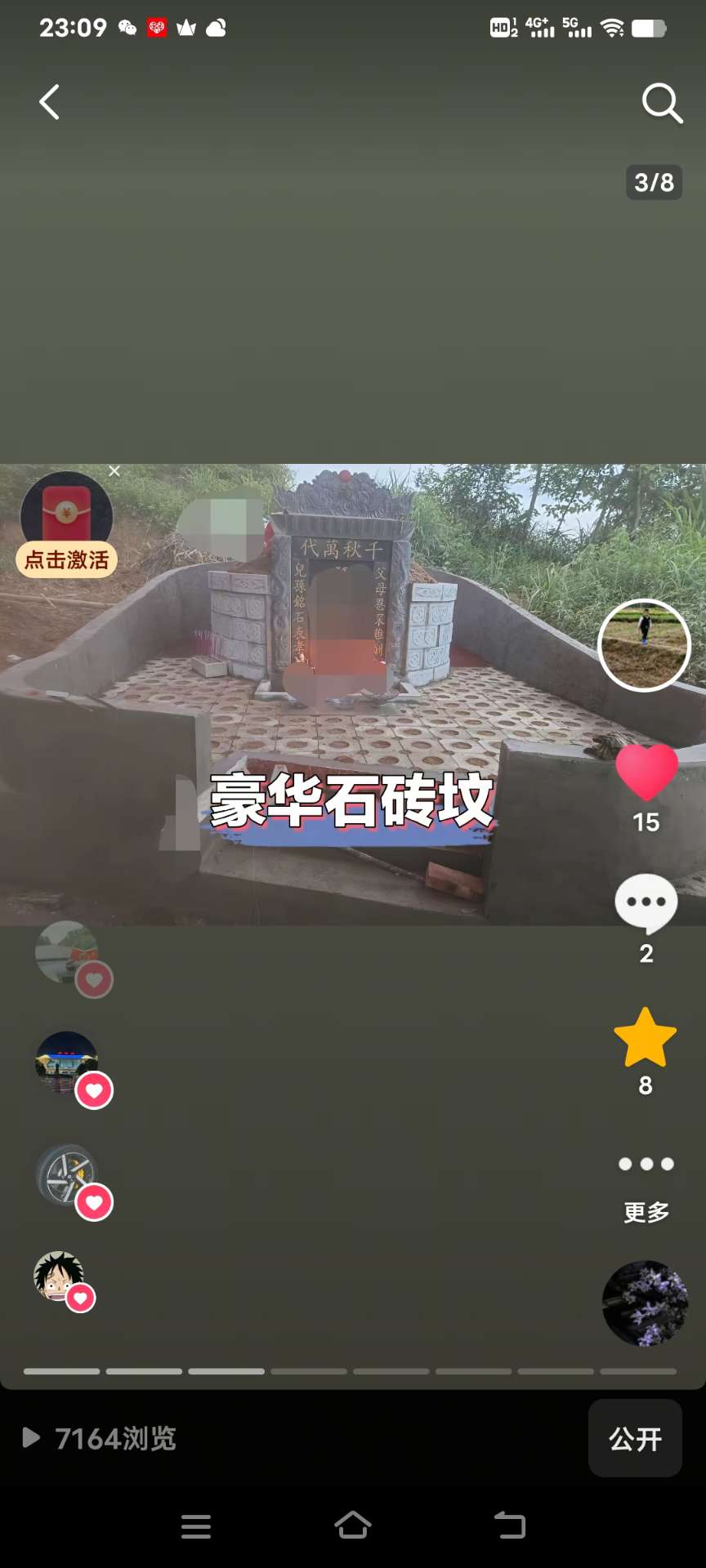Open search with the magnifier icon

click(661, 103)
